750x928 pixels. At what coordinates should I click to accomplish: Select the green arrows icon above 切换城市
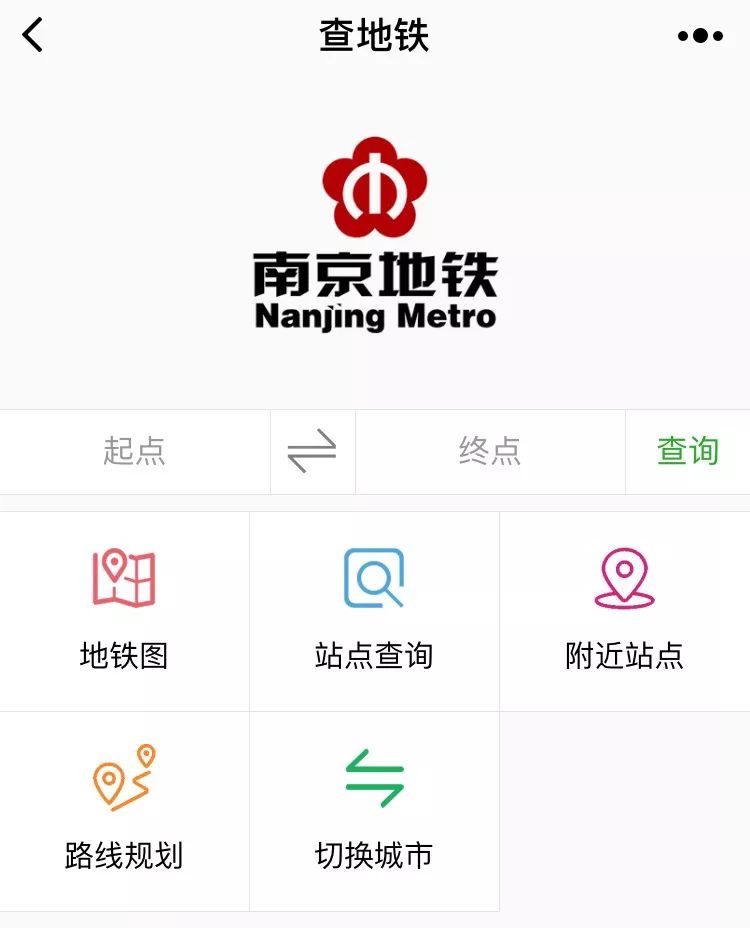tap(374, 778)
